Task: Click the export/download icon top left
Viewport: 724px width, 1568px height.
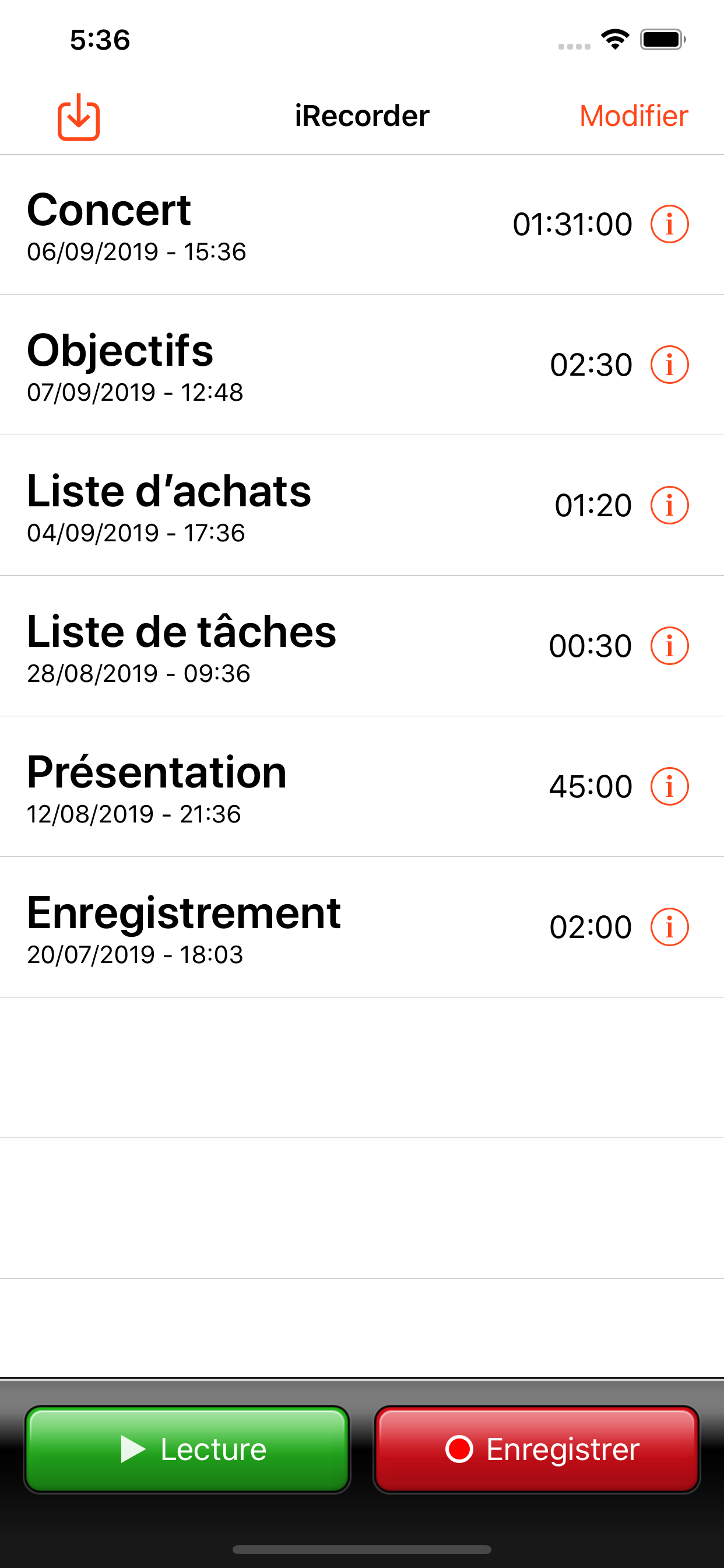Action: click(79, 116)
